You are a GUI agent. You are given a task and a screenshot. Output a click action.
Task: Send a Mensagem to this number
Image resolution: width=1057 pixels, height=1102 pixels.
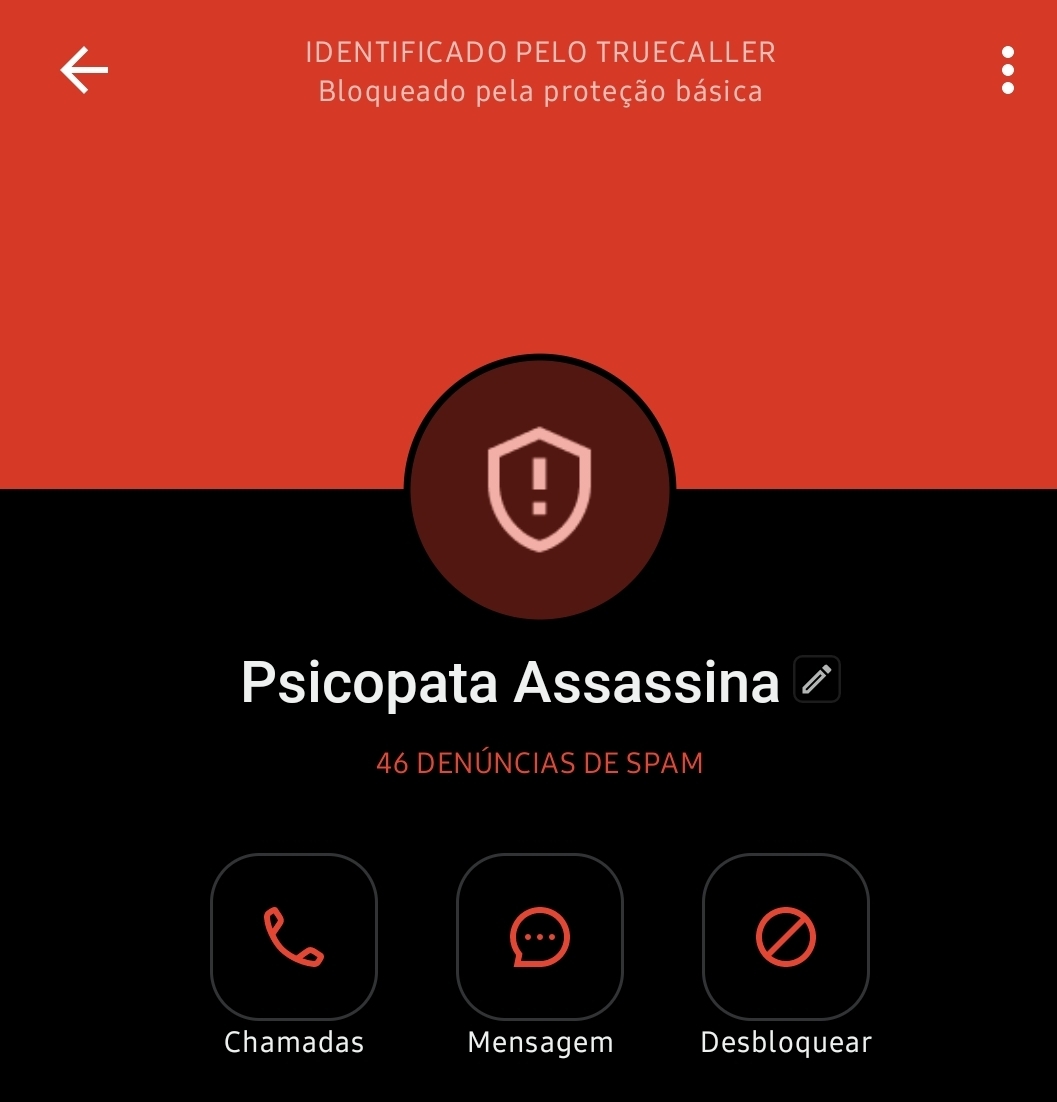(540, 937)
